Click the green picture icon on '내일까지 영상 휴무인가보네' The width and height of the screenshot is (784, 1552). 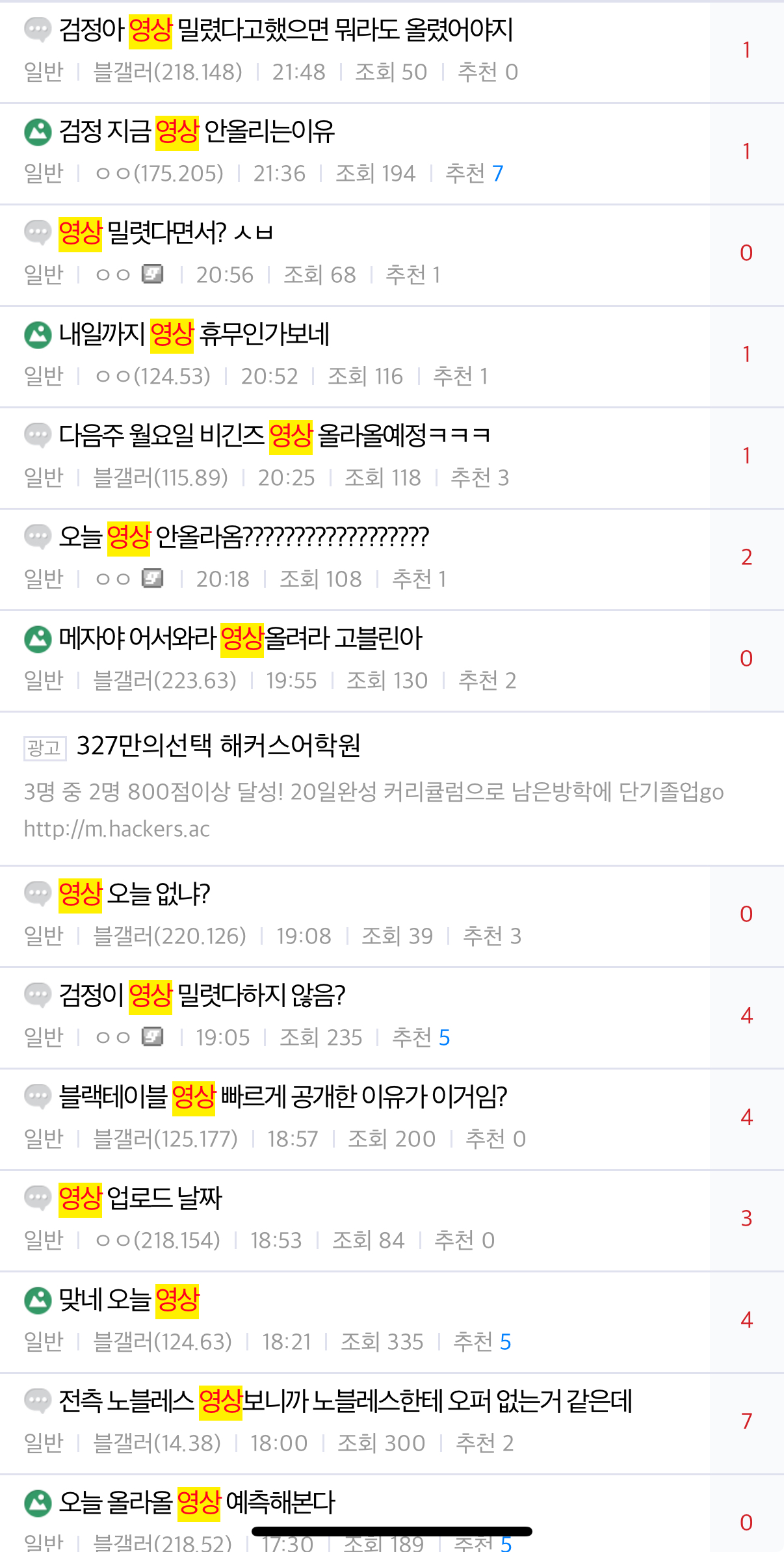coord(37,334)
